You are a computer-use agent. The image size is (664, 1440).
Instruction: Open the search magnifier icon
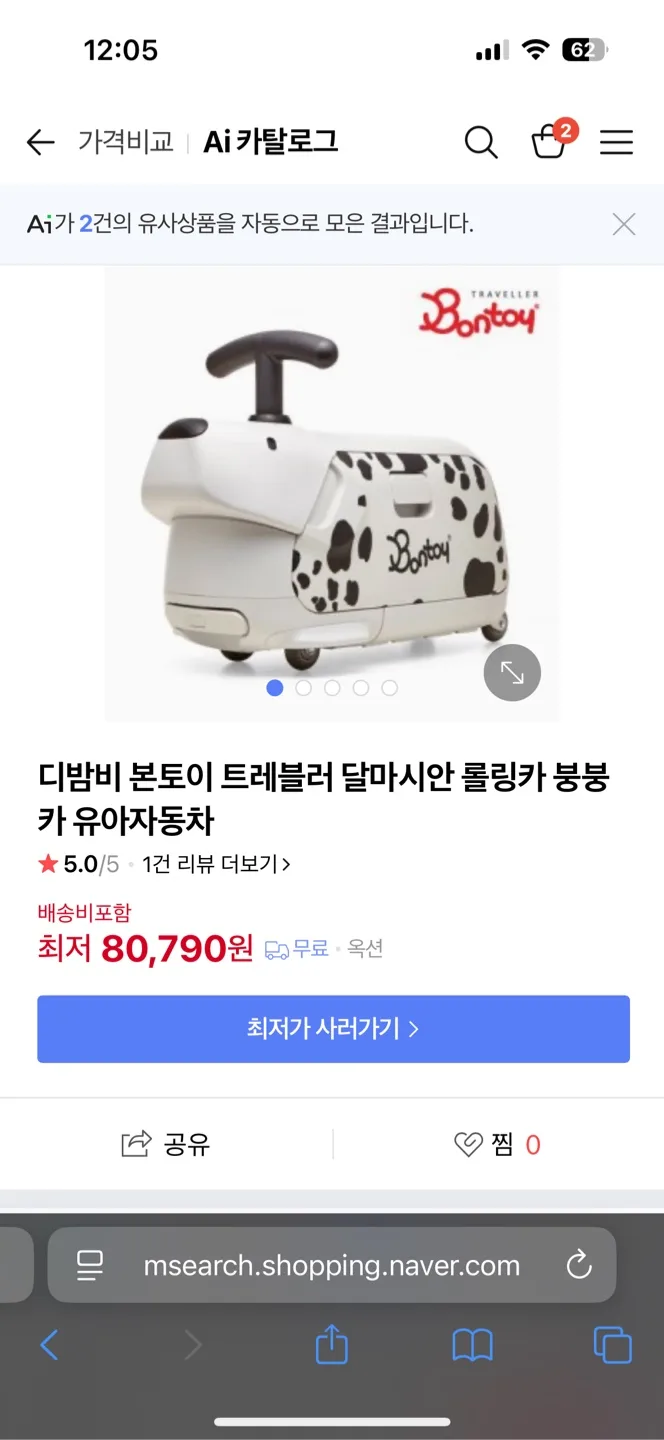481,143
